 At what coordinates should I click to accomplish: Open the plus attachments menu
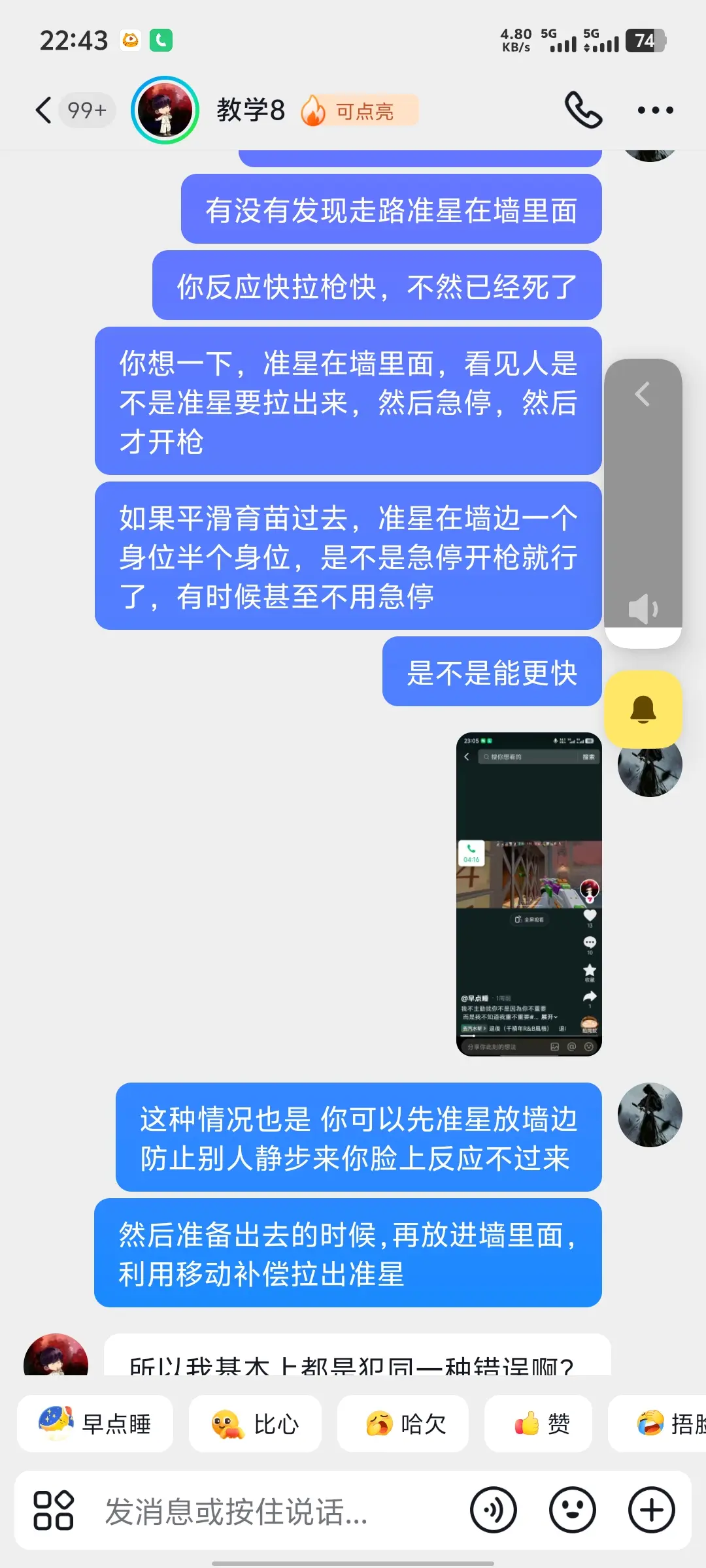652,1511
